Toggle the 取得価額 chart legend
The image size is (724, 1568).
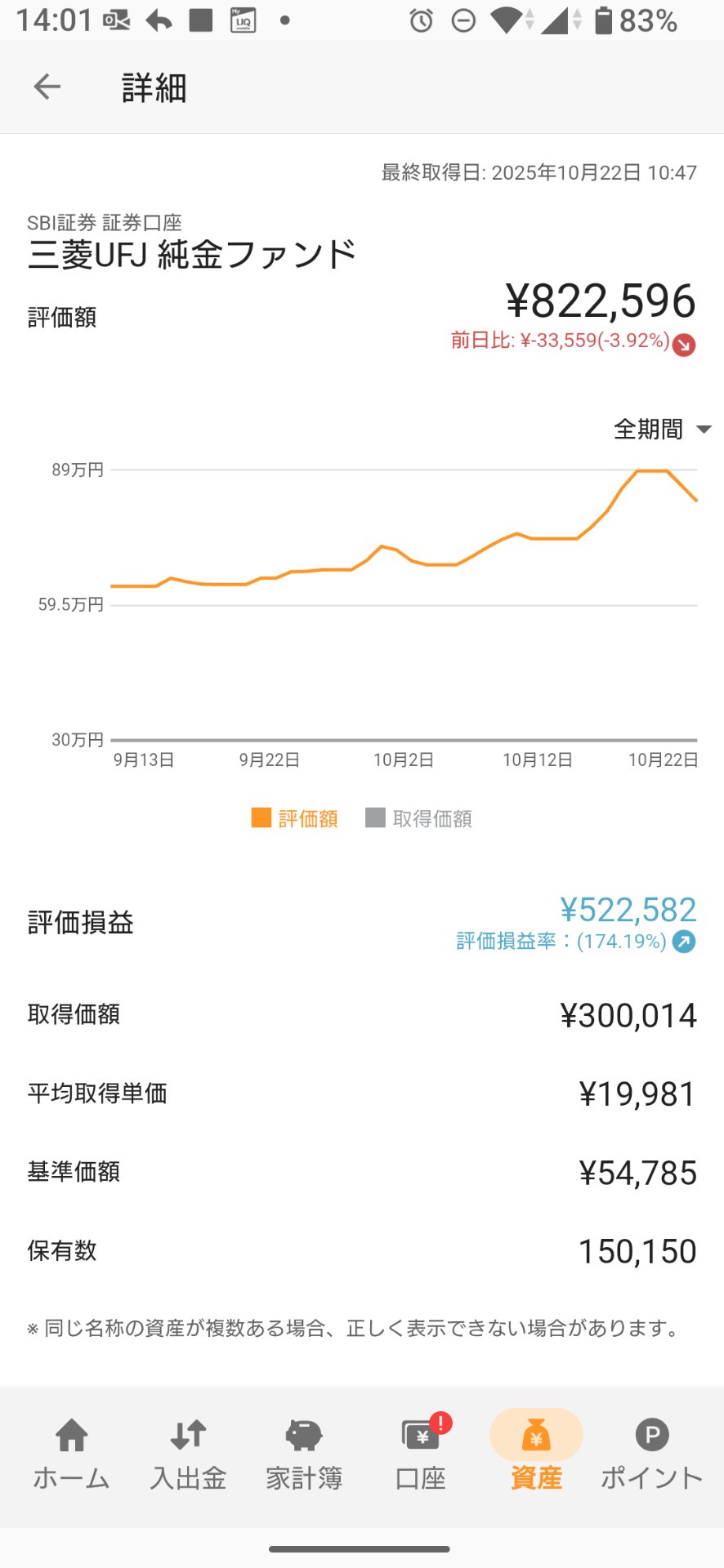(419, 818)
